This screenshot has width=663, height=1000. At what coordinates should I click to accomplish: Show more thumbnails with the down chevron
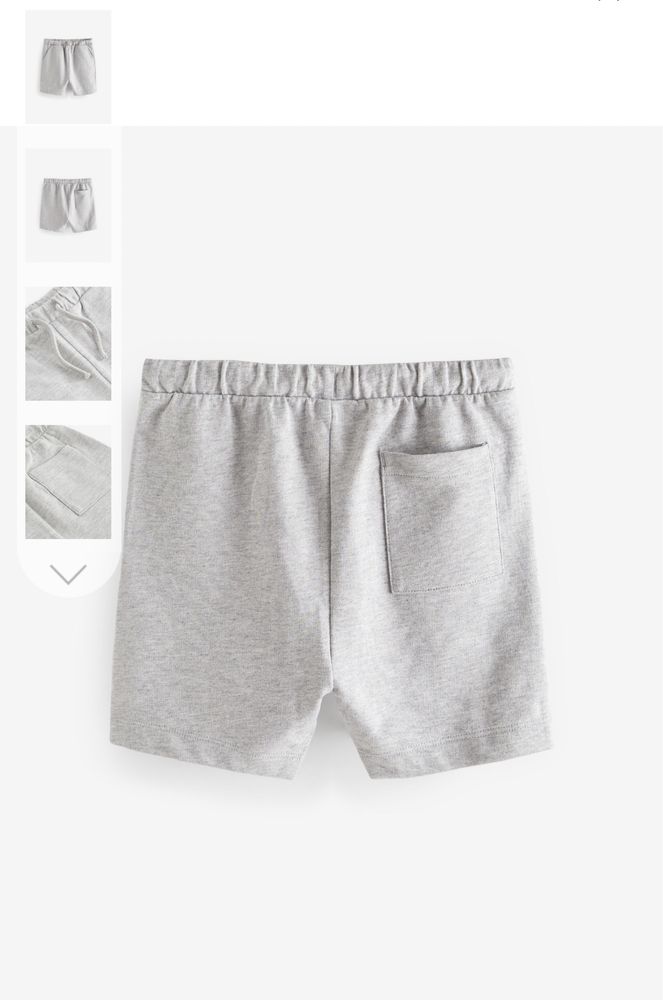(68, 574)
